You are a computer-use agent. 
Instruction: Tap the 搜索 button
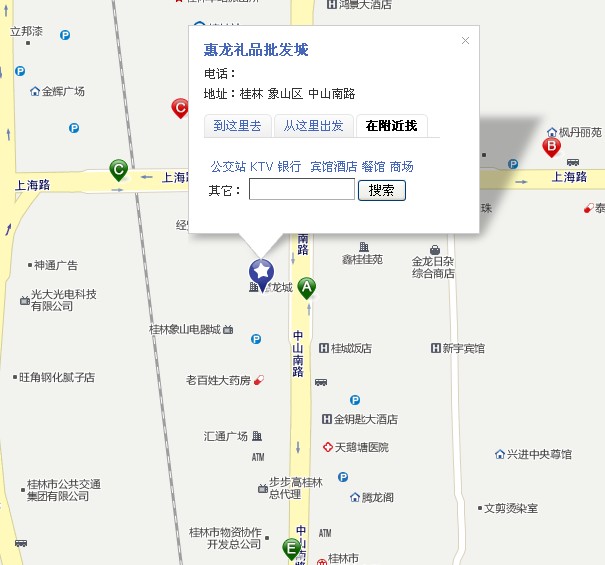point(381,190)
